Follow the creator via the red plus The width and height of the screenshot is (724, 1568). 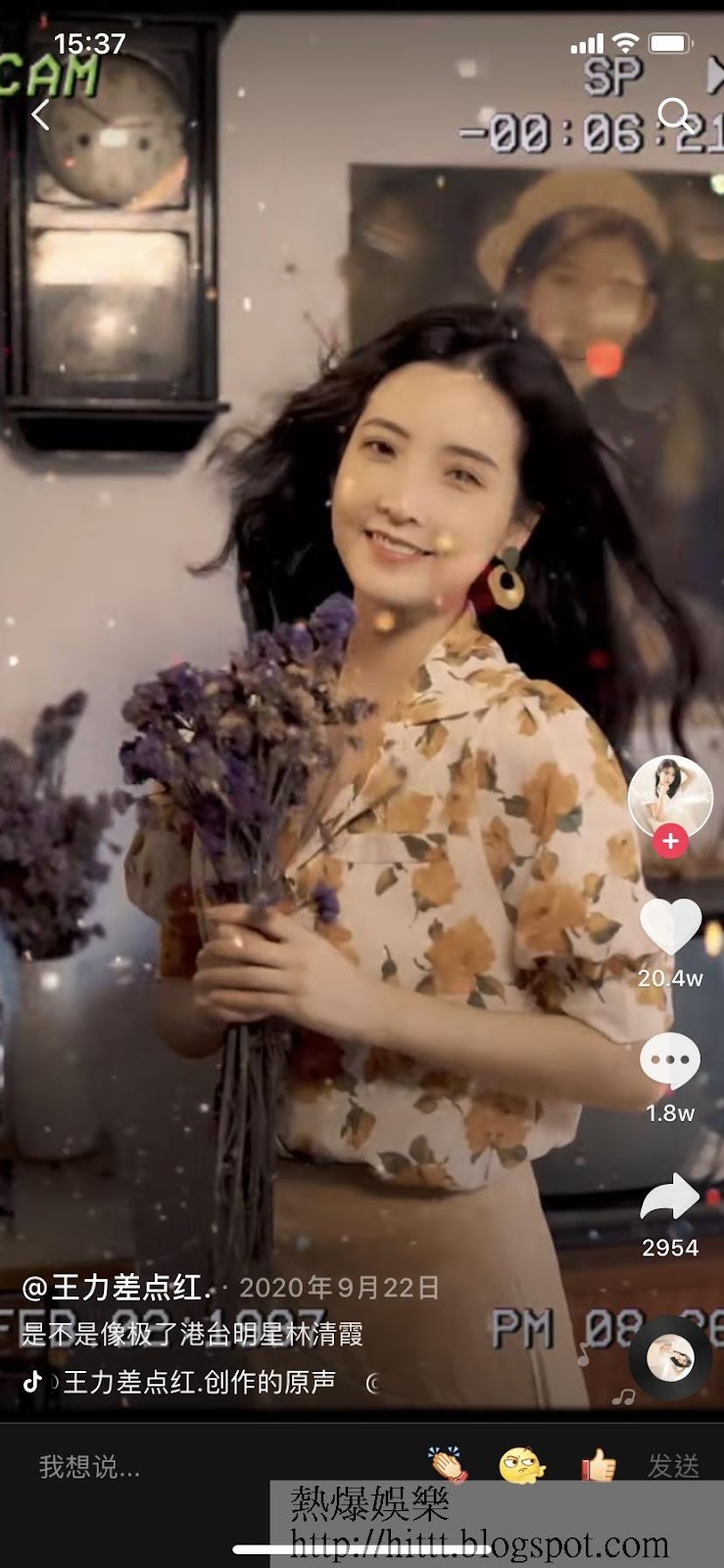pyautogui.click(x=670, y=841)
